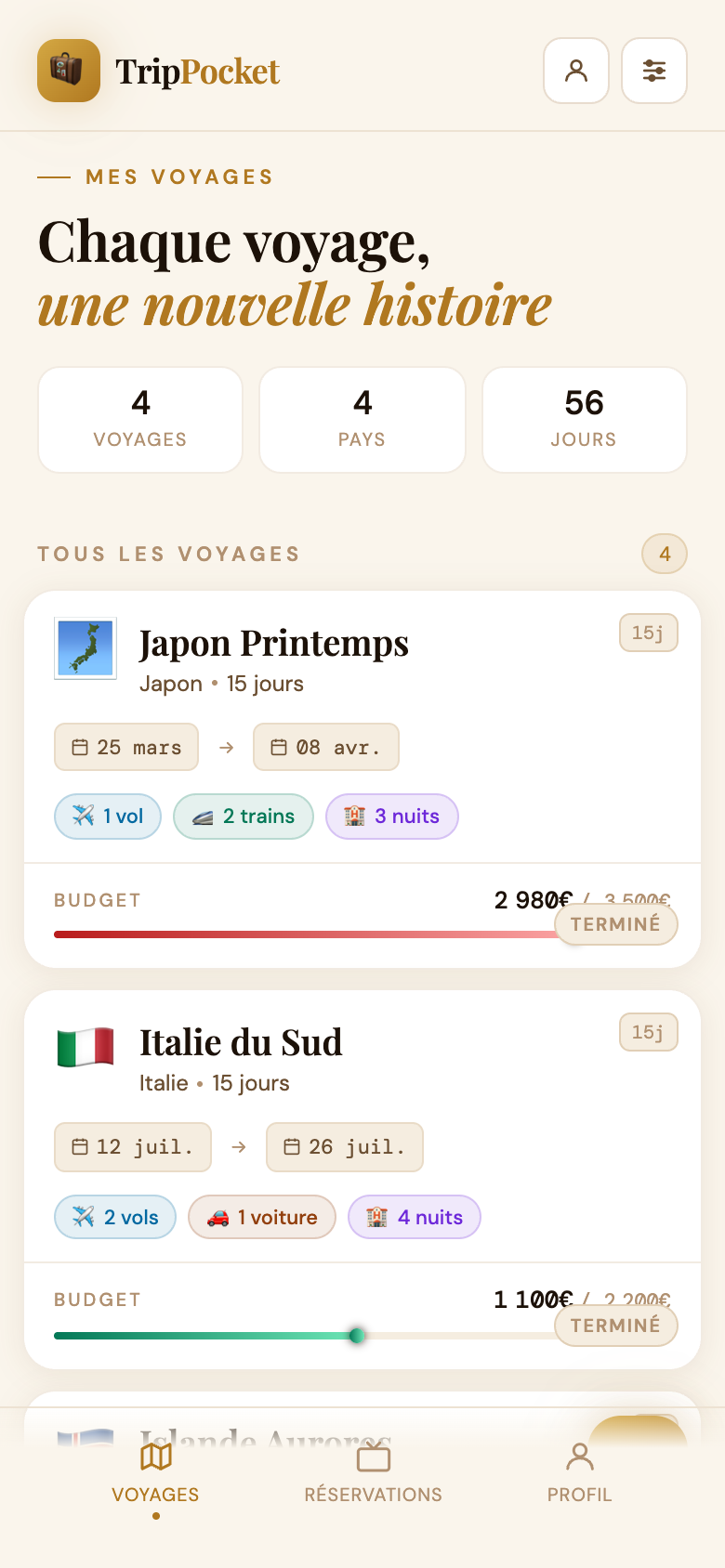Open the Italie du Sud trip card
Screen dimensions: 725x1568
(x=362, y=1179)
